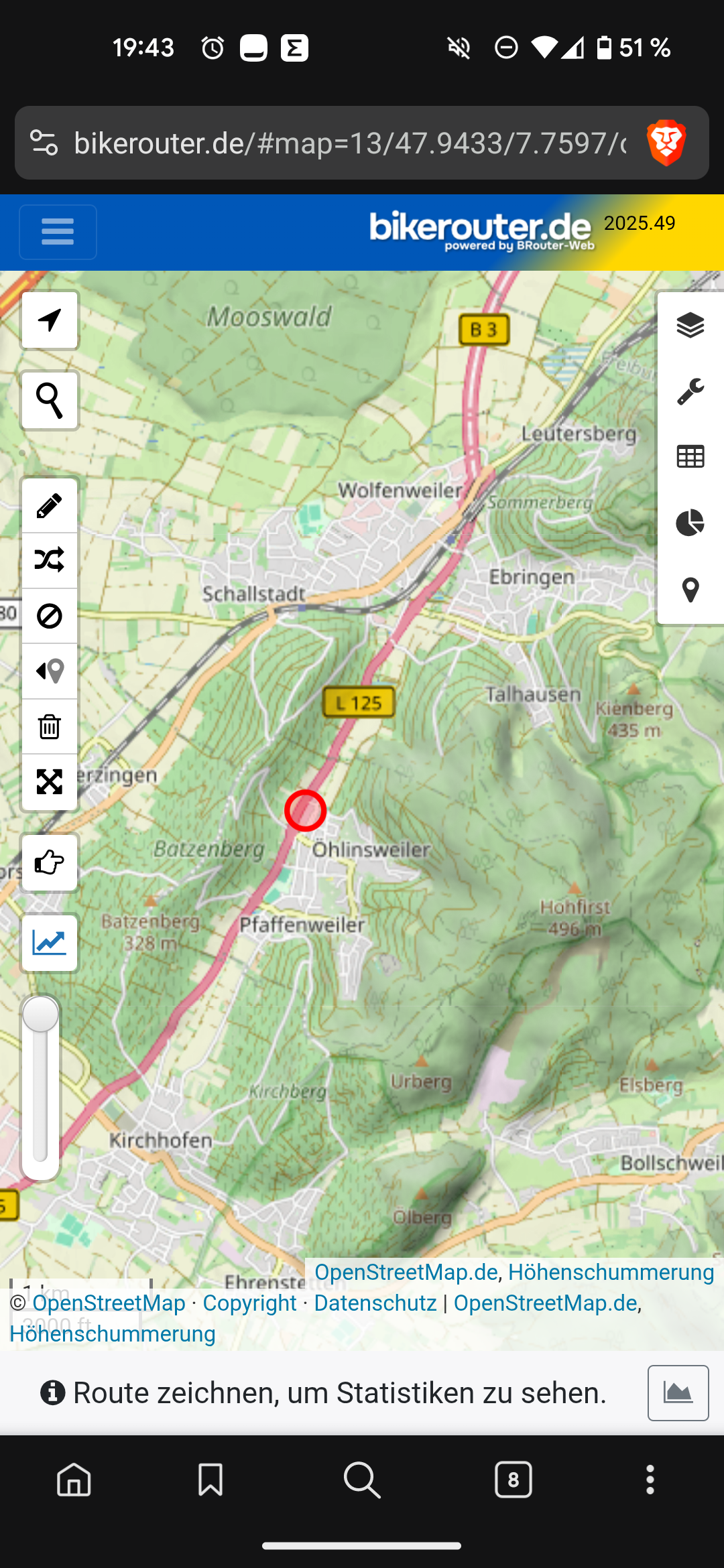This screenshot has width=724, height=1568.
Task: Tap the browser address bar
Action: [x=349, y=143]
